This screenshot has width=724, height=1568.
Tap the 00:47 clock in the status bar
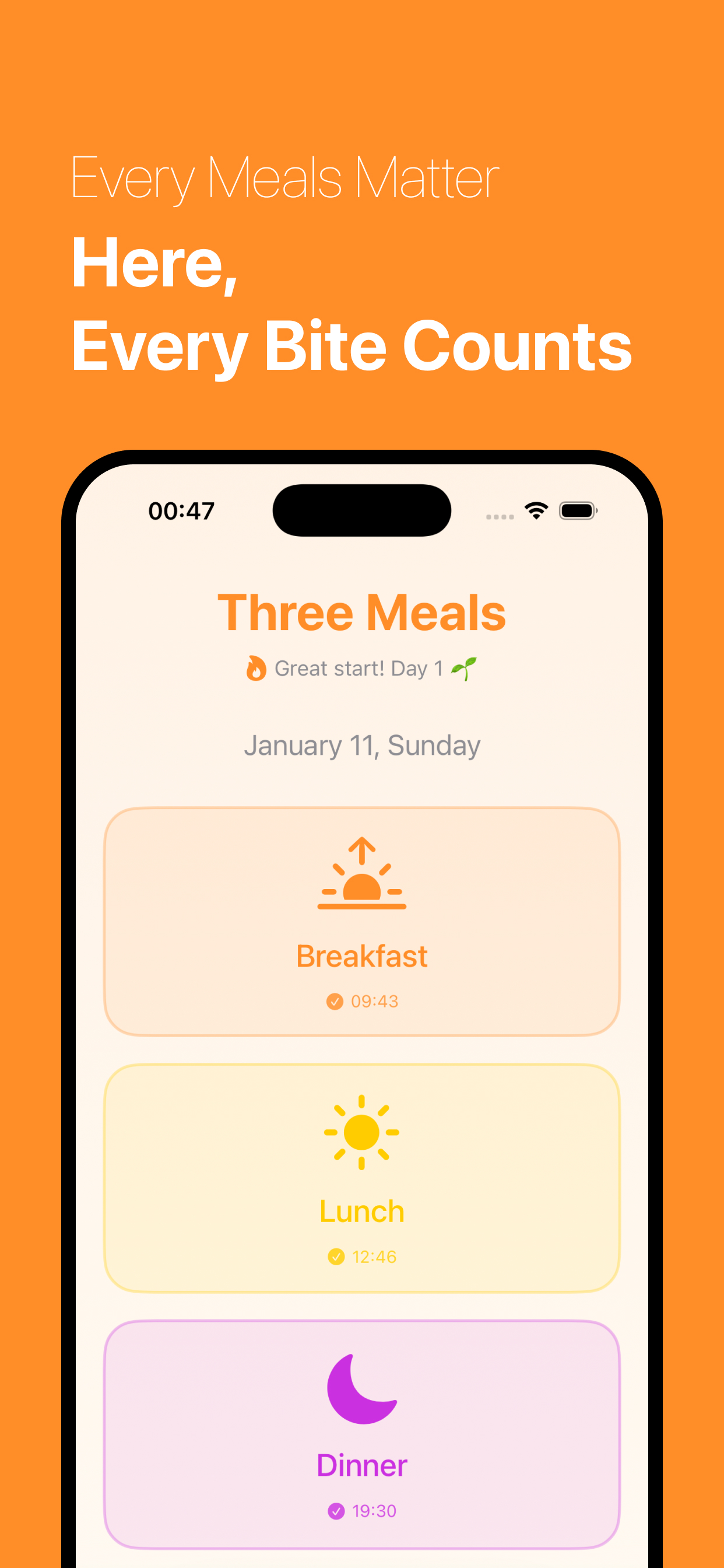[x=181, y=512]
